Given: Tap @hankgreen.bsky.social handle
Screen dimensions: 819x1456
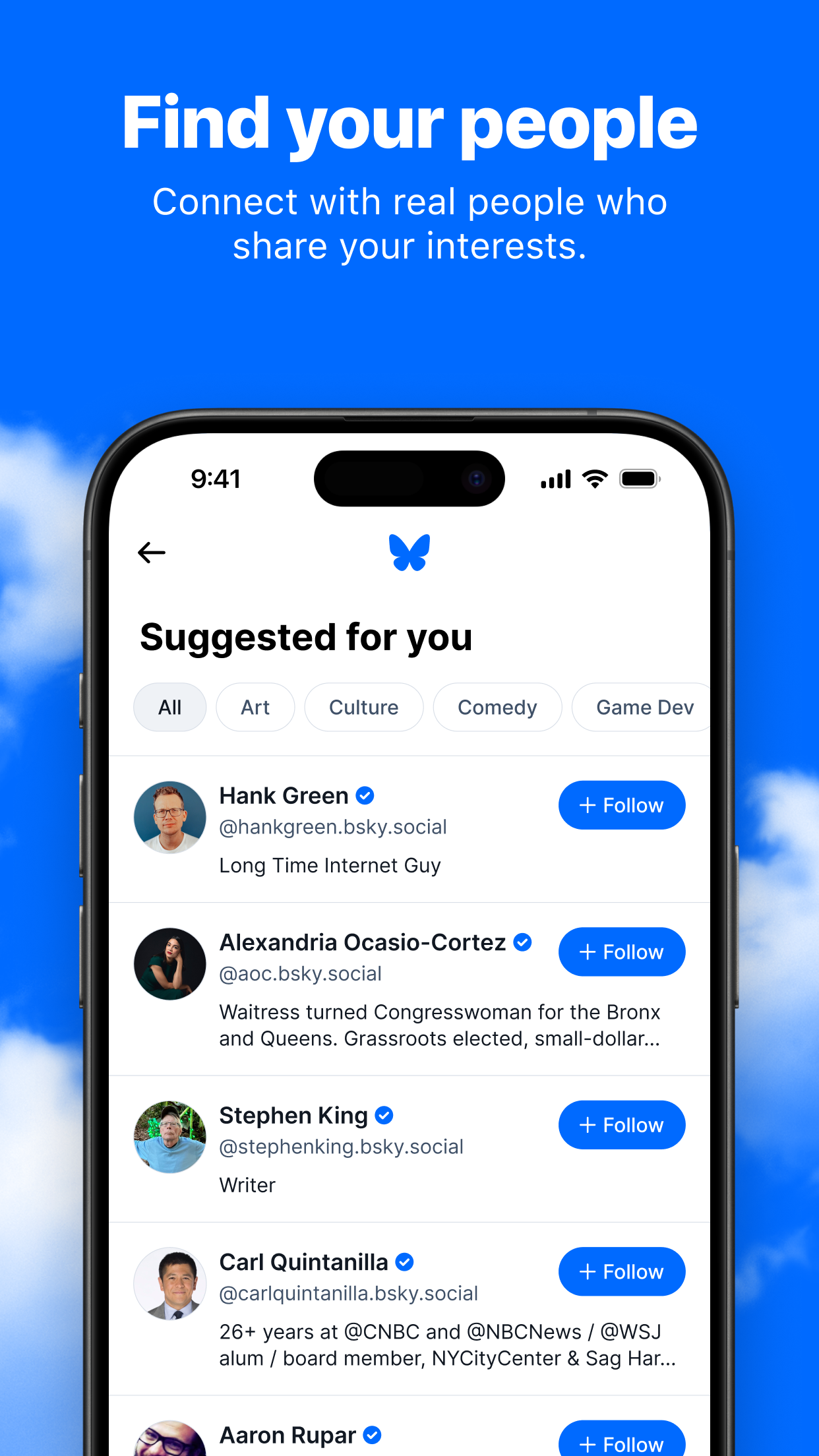Looking at the screenshot, I should pyautogui.click(x=333, y=826).
